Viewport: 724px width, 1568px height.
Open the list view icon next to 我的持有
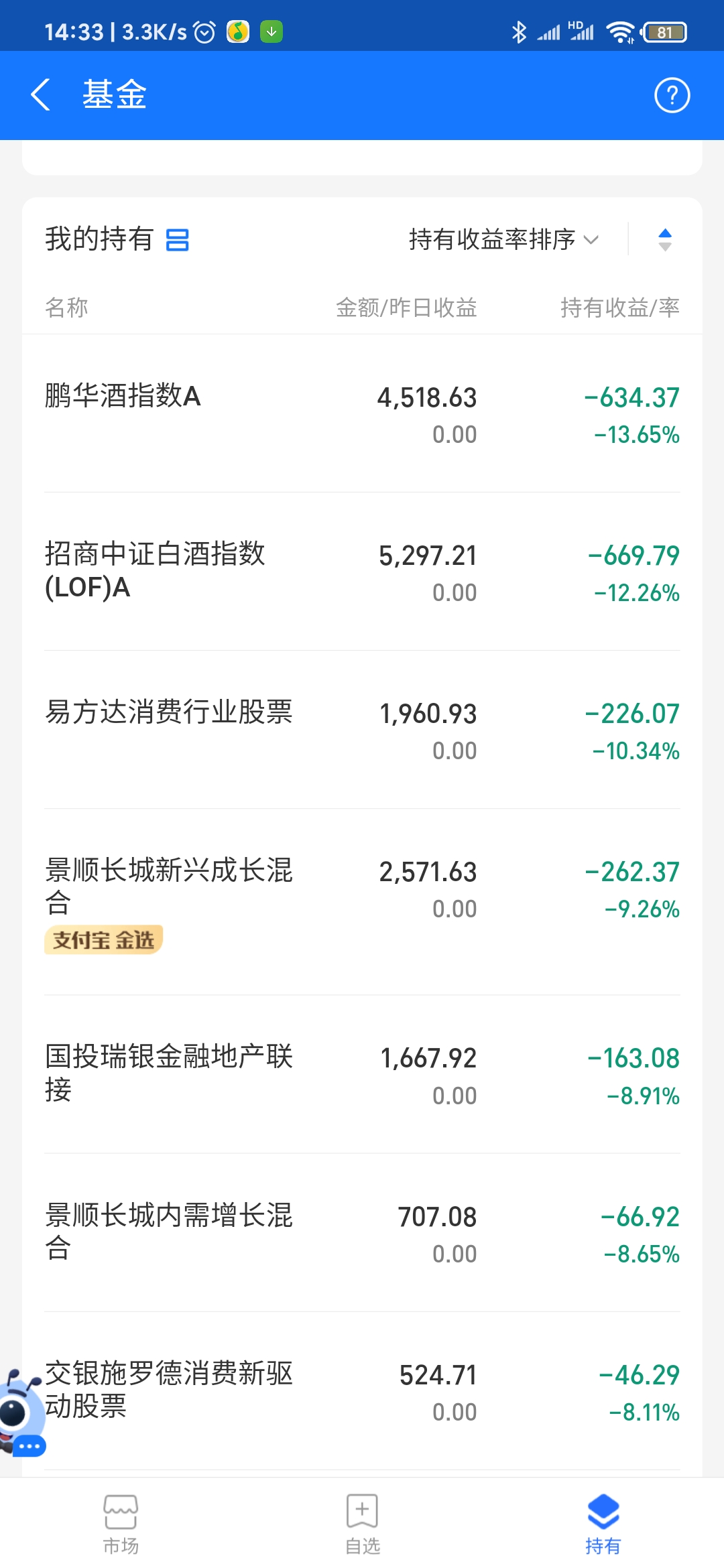click(x=178, y=239)
